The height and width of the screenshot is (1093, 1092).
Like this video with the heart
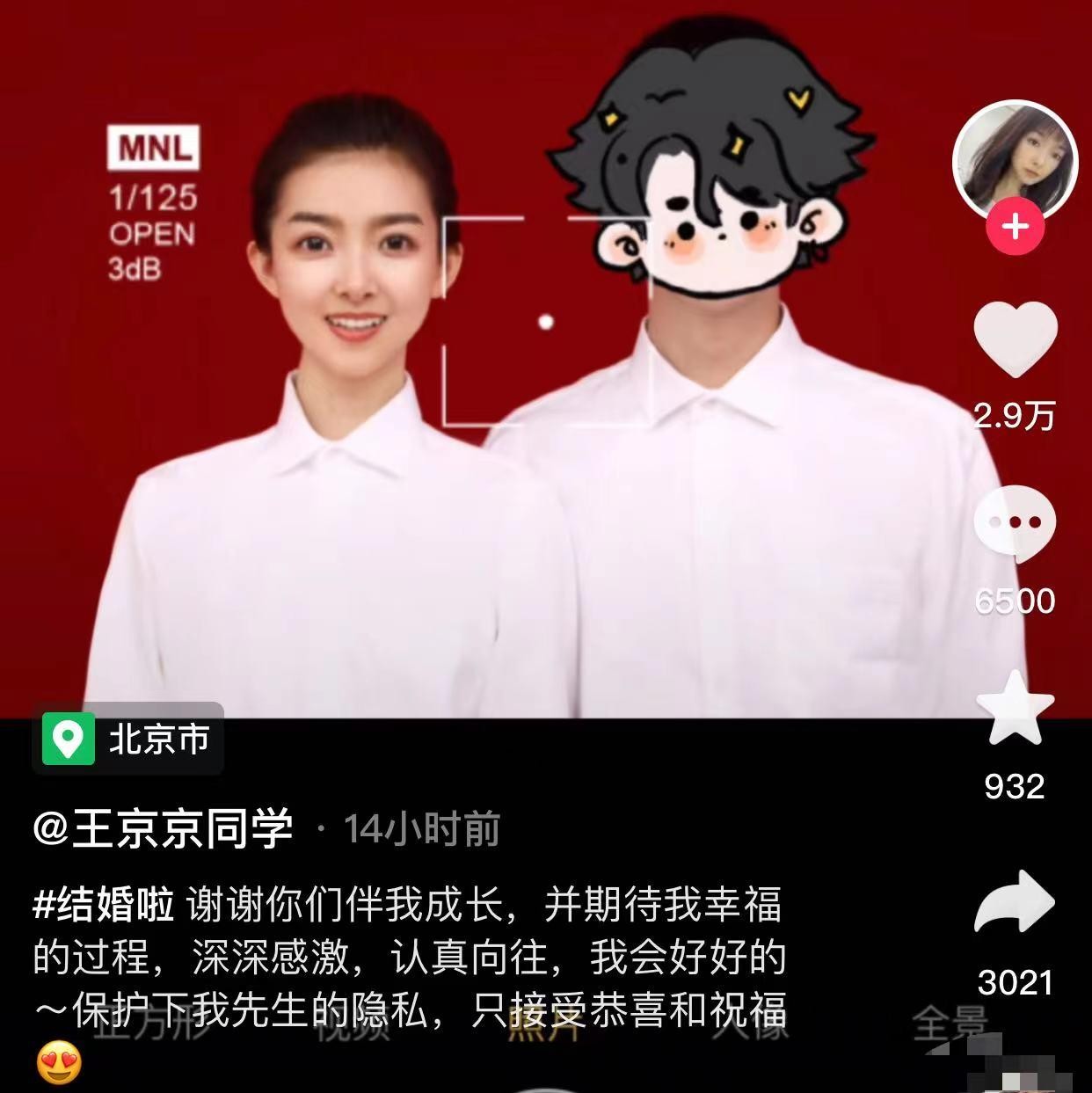1016,339
